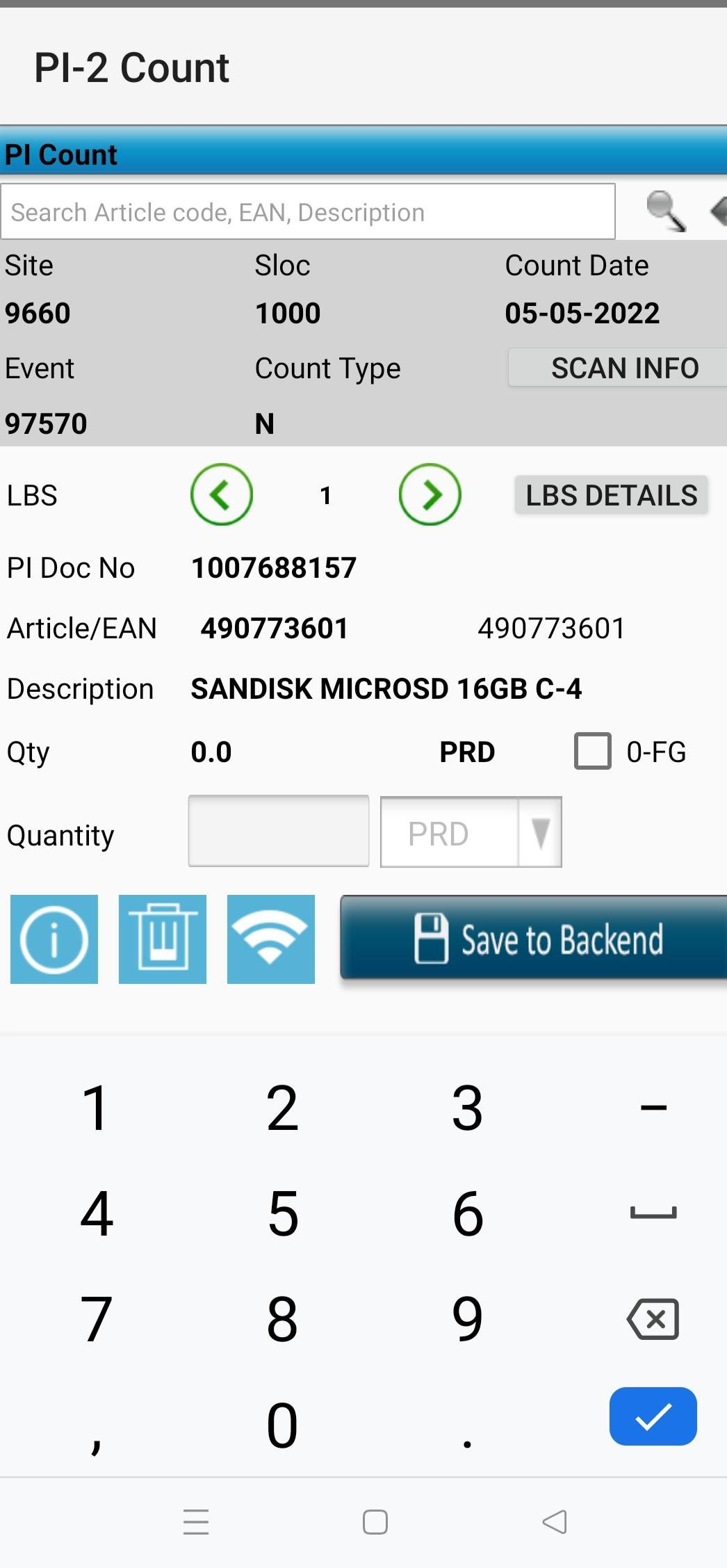
Task: Tap the trash delete icon
Action: [x=163, y=939]
